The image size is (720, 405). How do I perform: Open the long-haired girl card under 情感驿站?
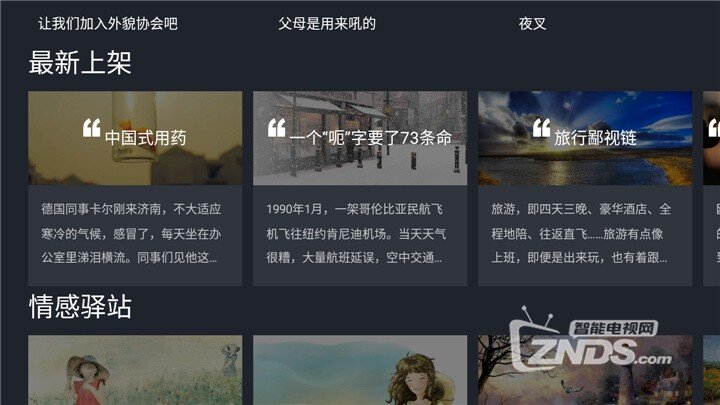[x=360, y=372]
